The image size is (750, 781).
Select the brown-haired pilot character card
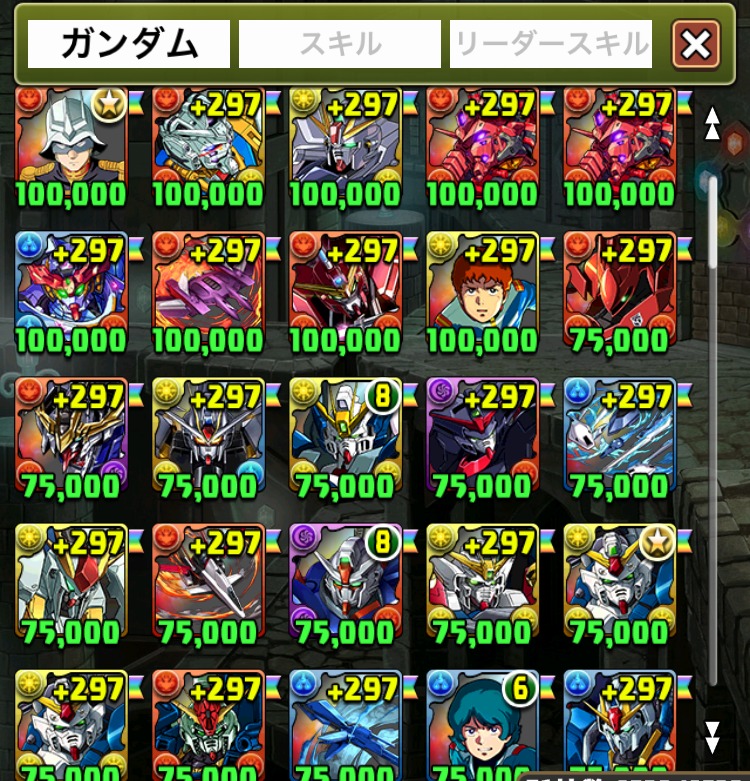point(482,286)
